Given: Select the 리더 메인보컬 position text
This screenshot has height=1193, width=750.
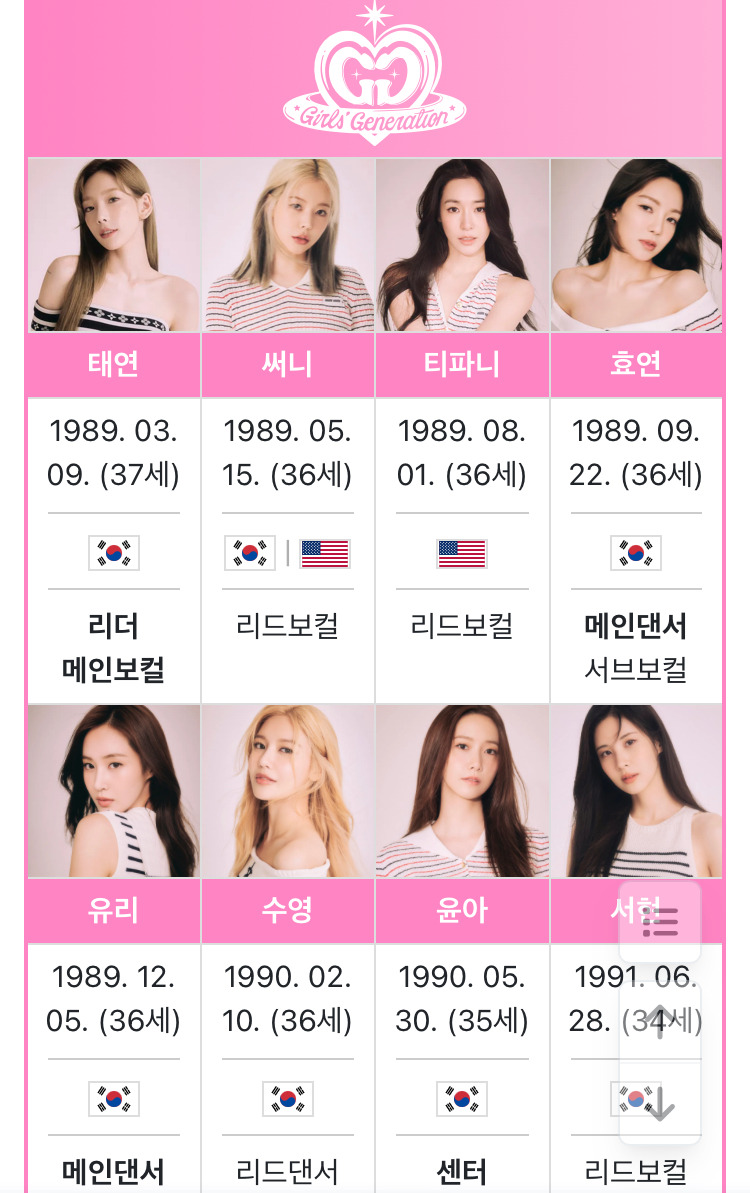Looking at the screenshot, I should click(113, 644).
